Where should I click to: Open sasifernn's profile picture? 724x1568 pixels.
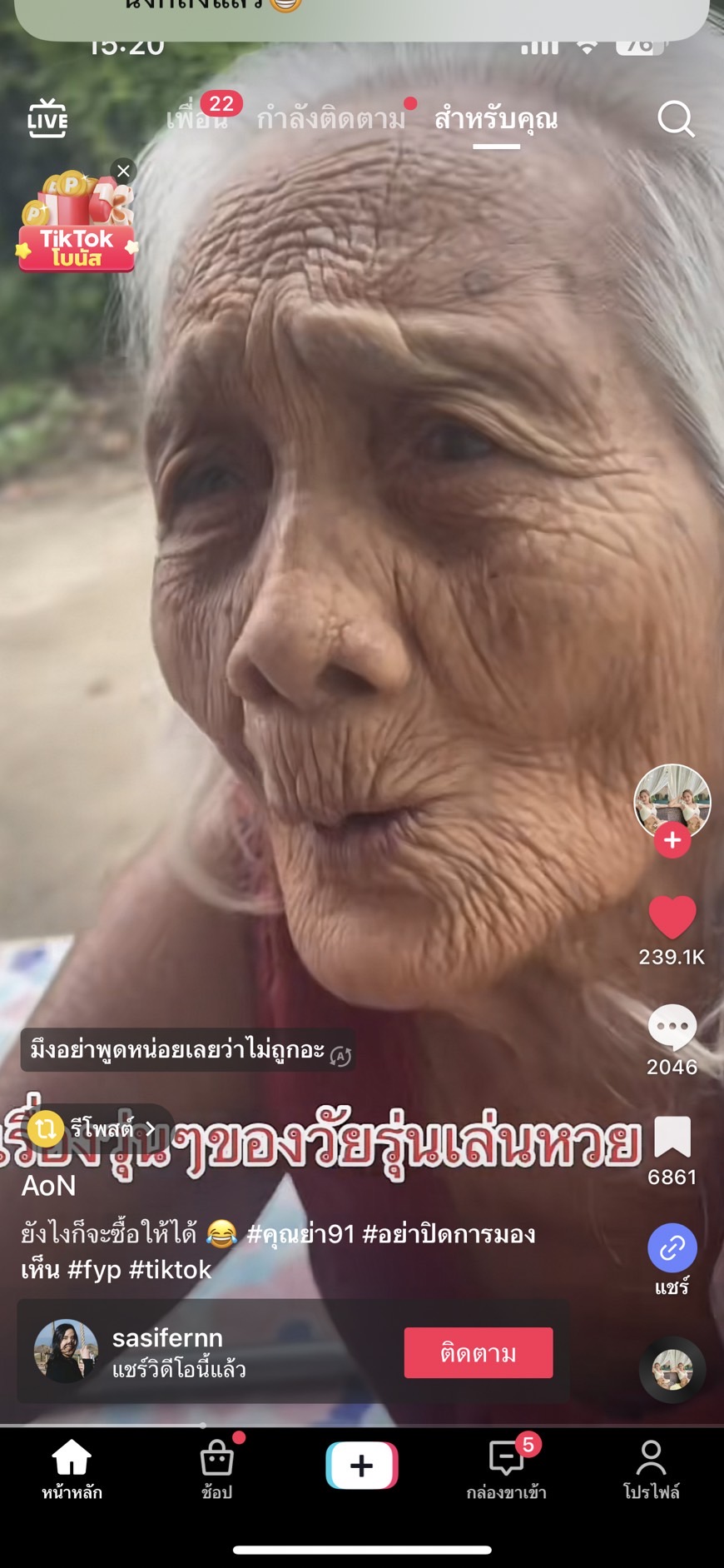click(x=66, y=1351)
